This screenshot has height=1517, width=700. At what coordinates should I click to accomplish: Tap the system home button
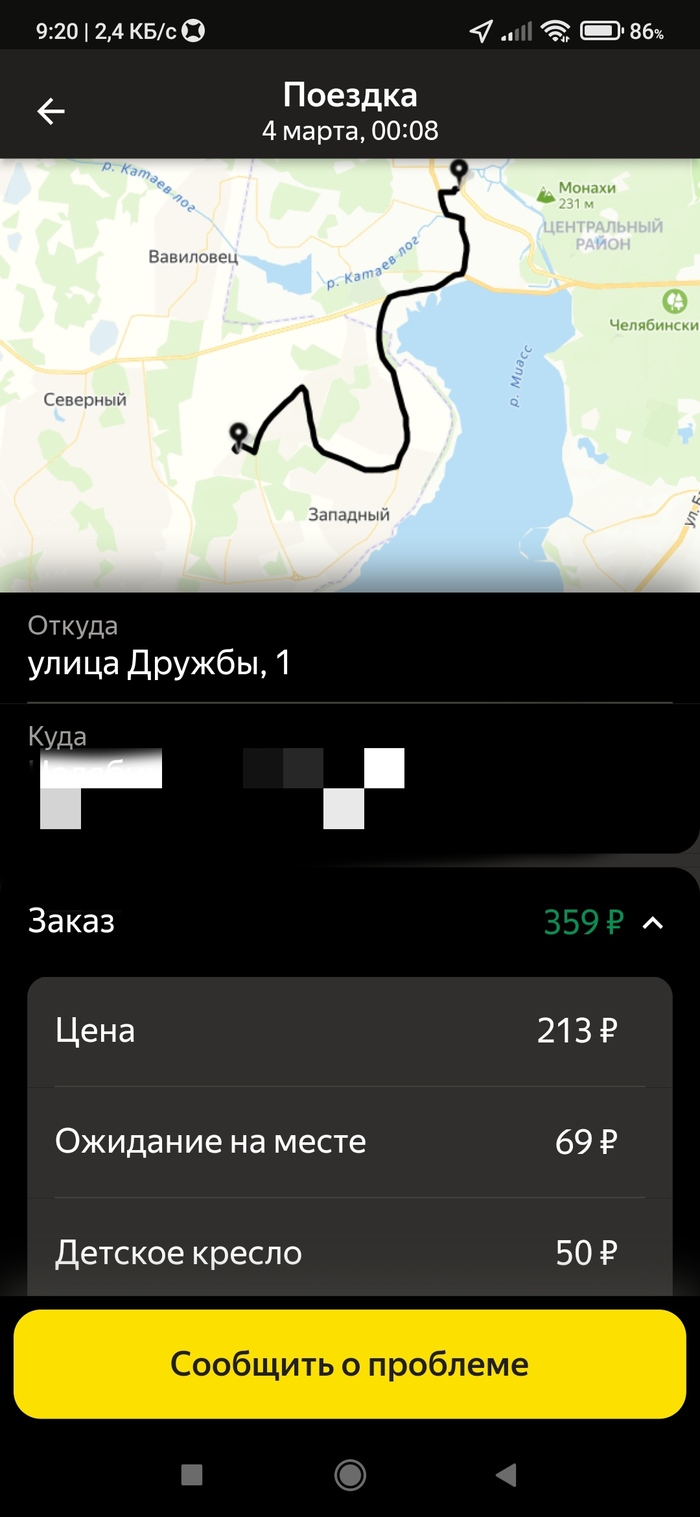350,1474
